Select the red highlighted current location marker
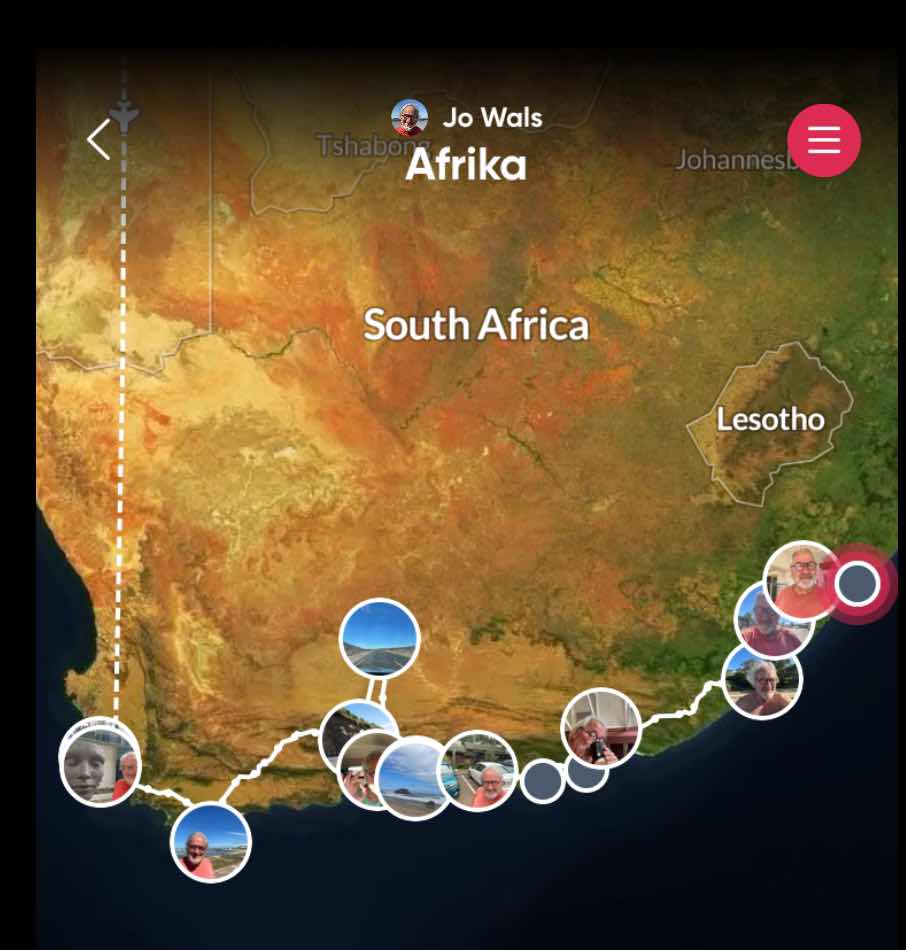906x950 pixels. pos(857,583)
